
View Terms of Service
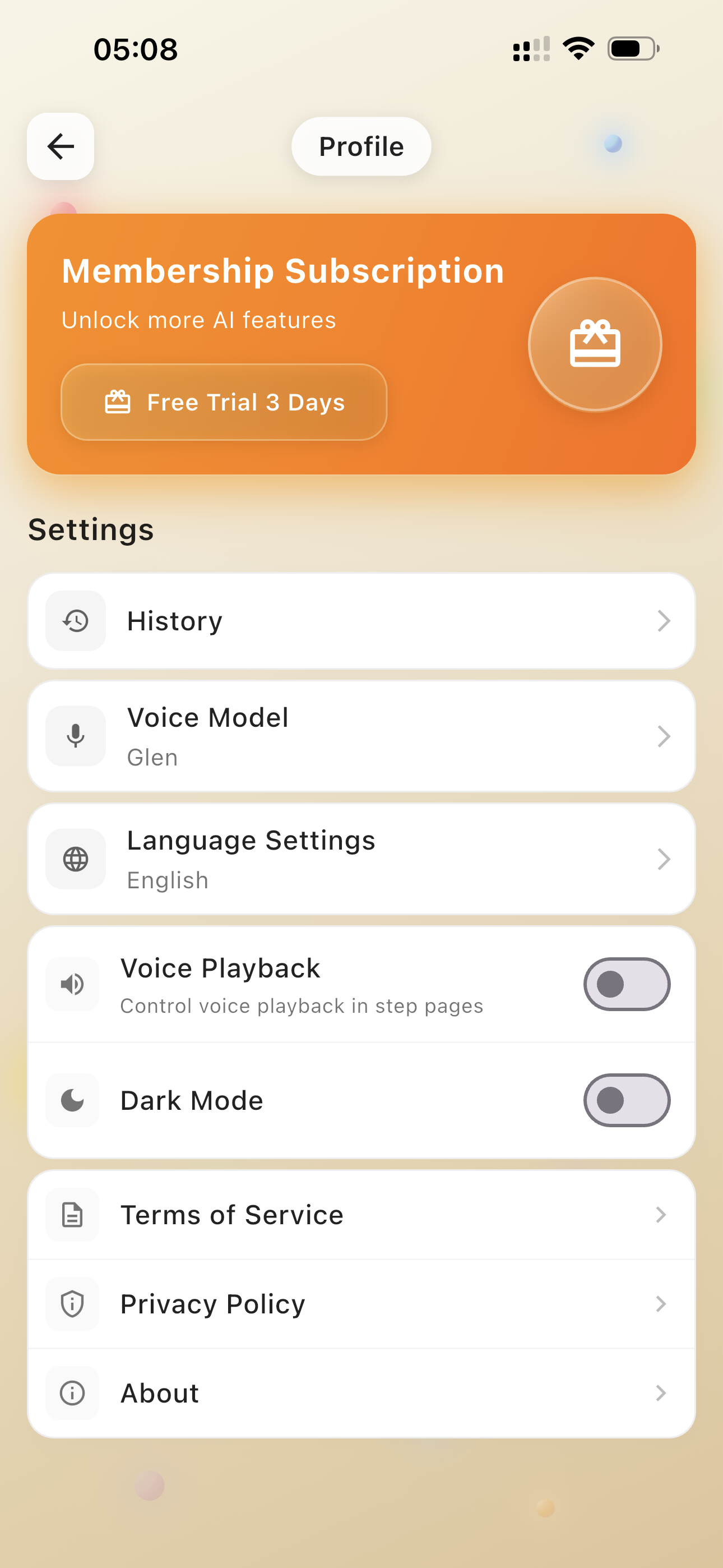[x=361, y=1215]
